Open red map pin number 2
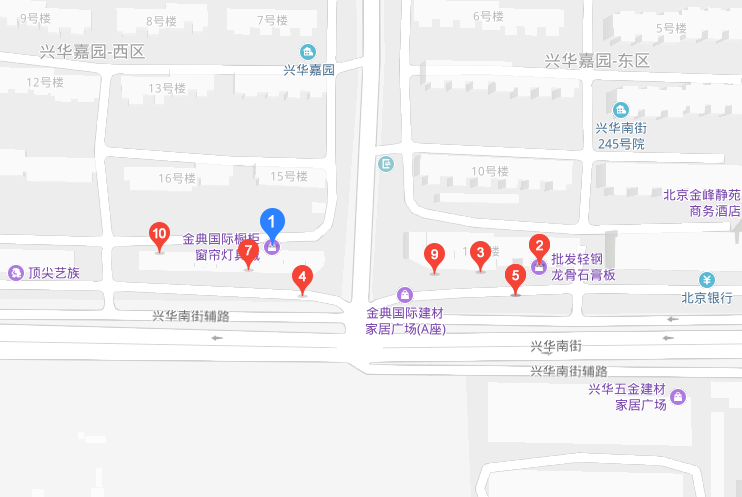This screenshot has height=497, width=742. coord(538,245)
